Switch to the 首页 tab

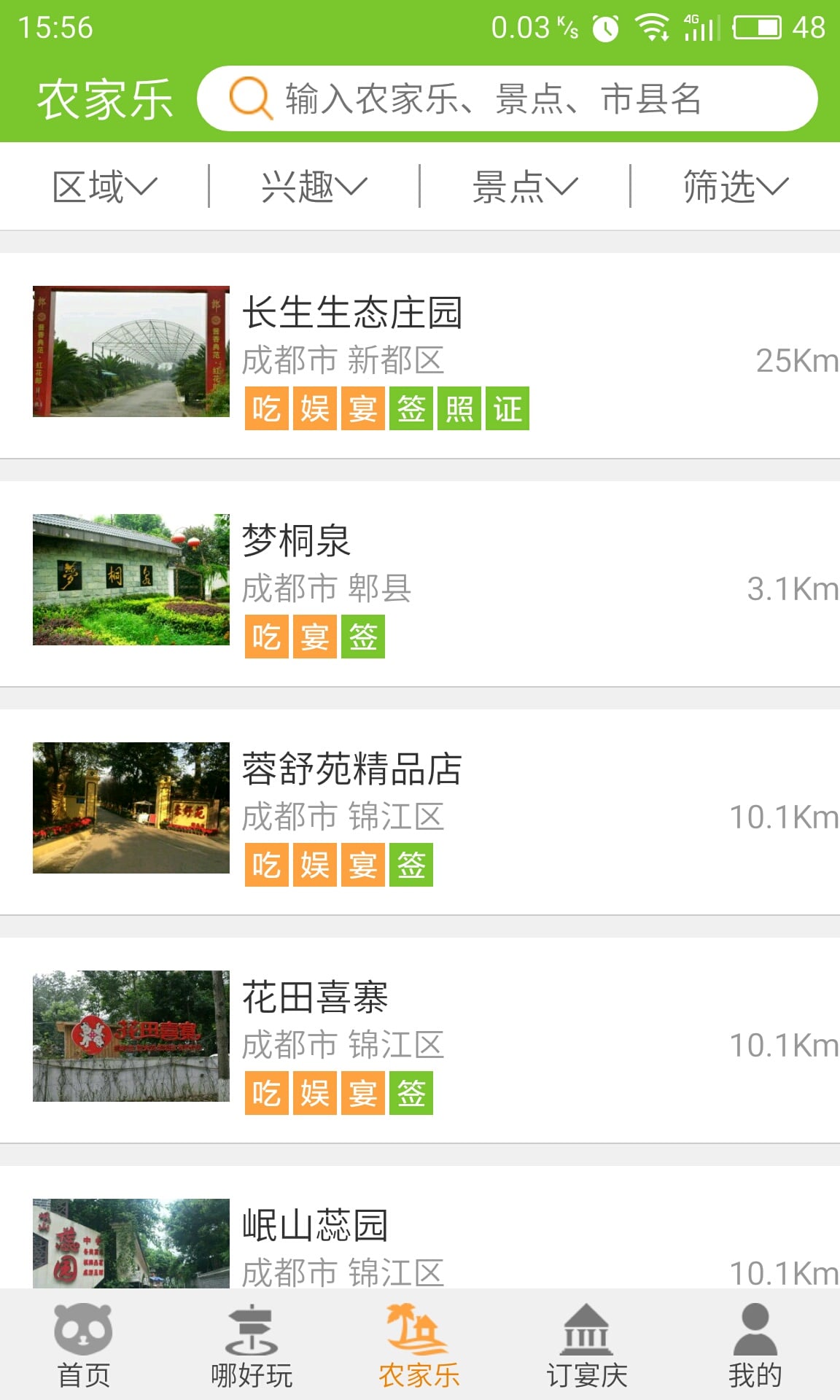pyautogui.click(x=84, y=1345)
